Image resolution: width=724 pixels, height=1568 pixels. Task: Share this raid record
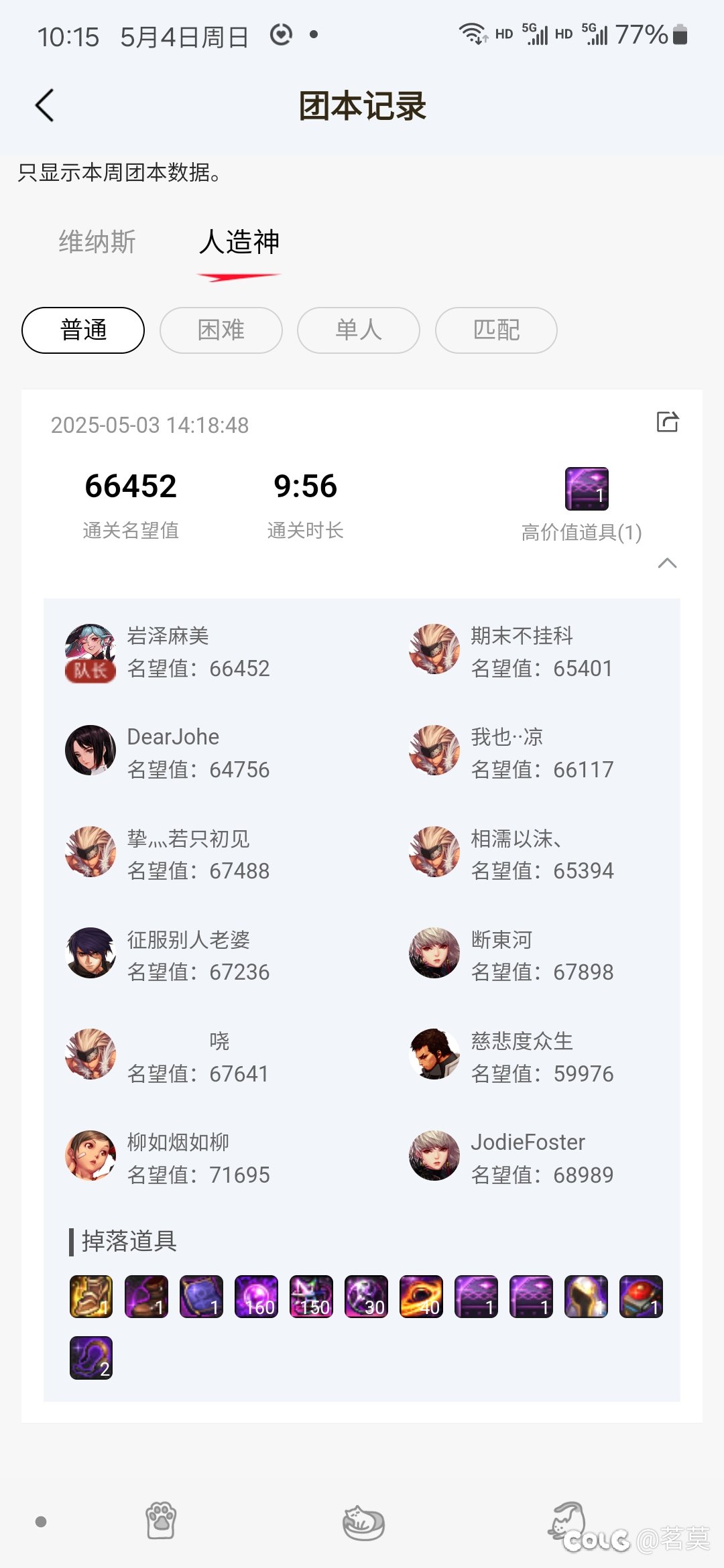[668, 422]
